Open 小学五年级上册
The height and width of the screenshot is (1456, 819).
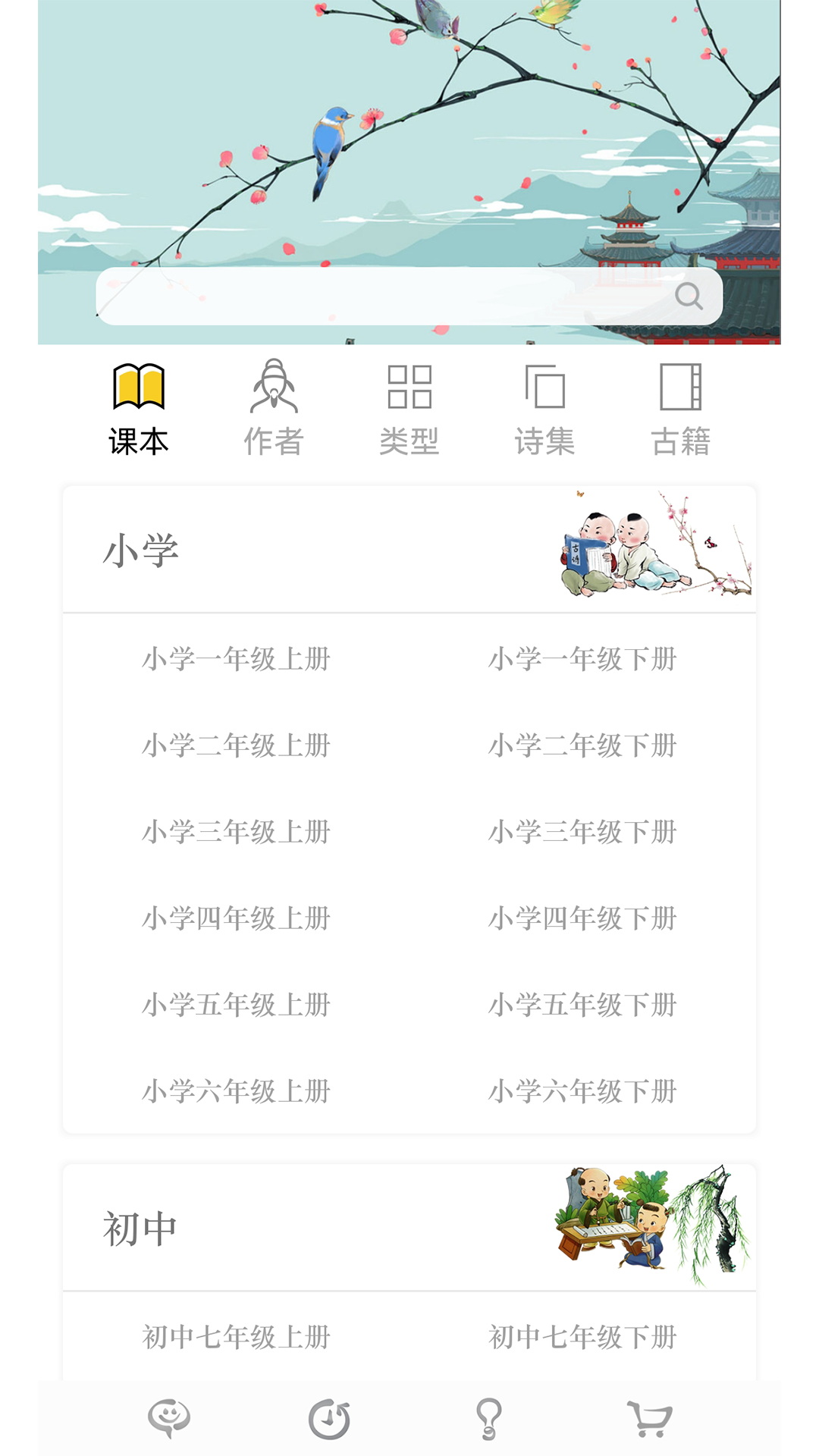click(235, 1005)
